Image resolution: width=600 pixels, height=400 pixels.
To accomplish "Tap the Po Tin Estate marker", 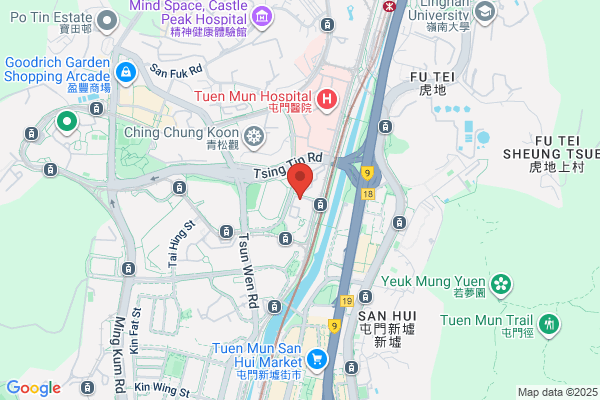I will point(107,21).
